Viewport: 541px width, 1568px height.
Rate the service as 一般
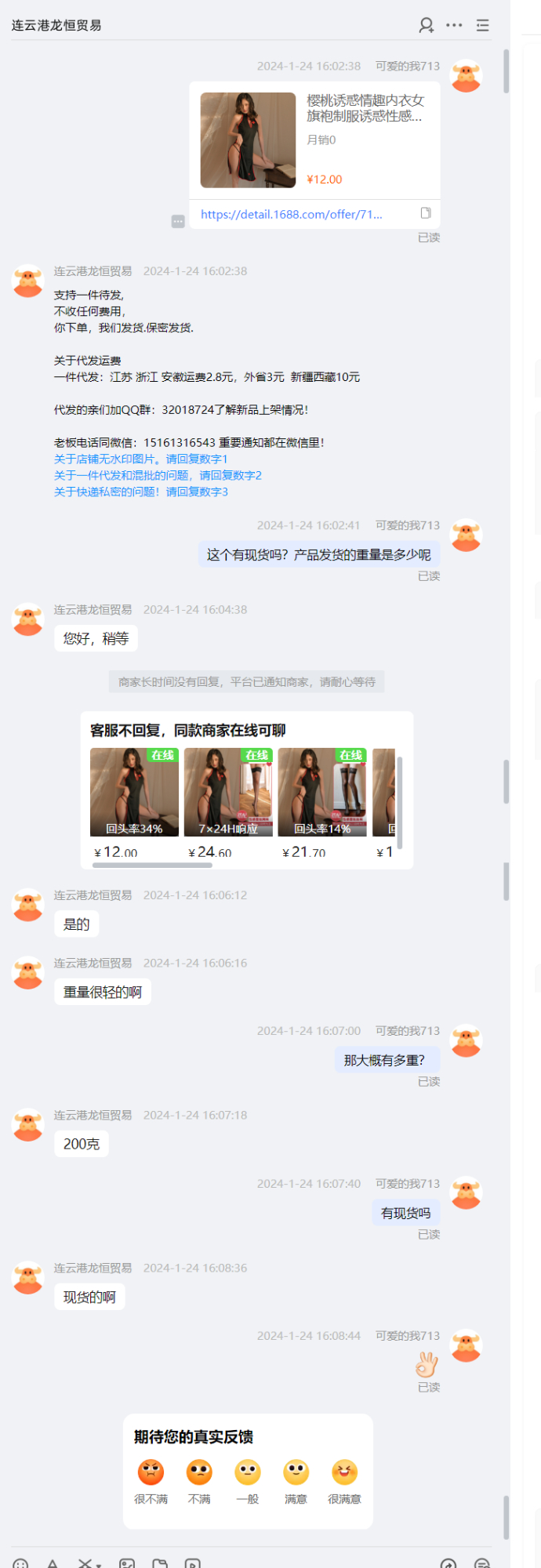pos(248,1475)
